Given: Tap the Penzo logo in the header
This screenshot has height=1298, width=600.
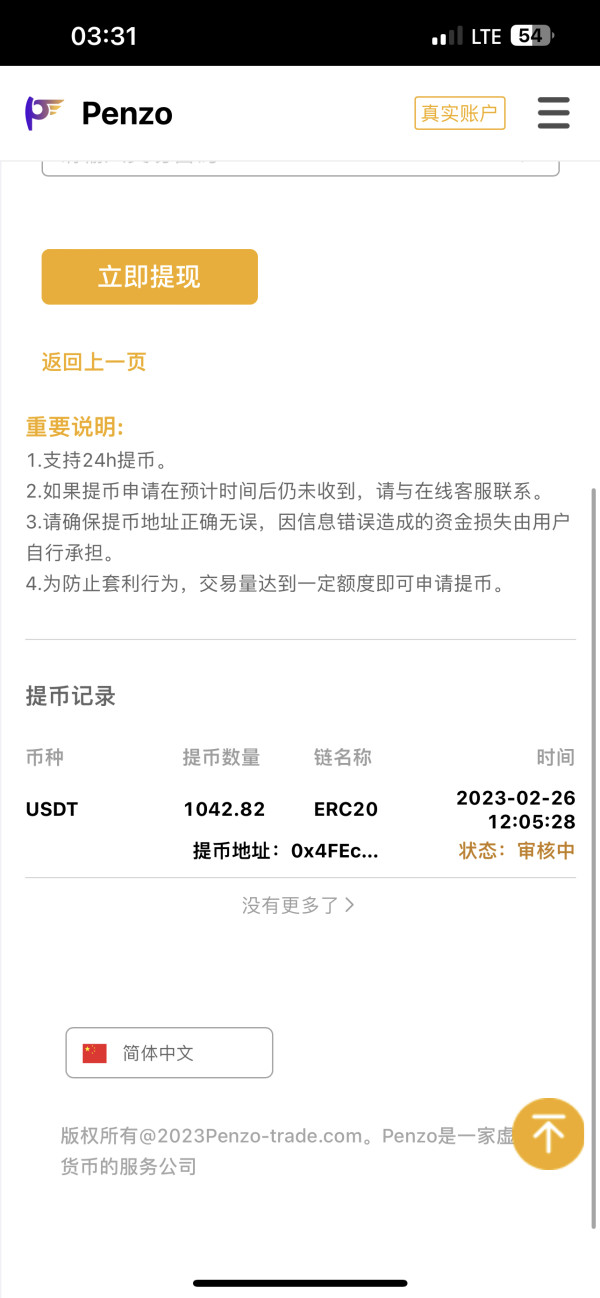Looking at the screenshot, I should click(98, 114).
